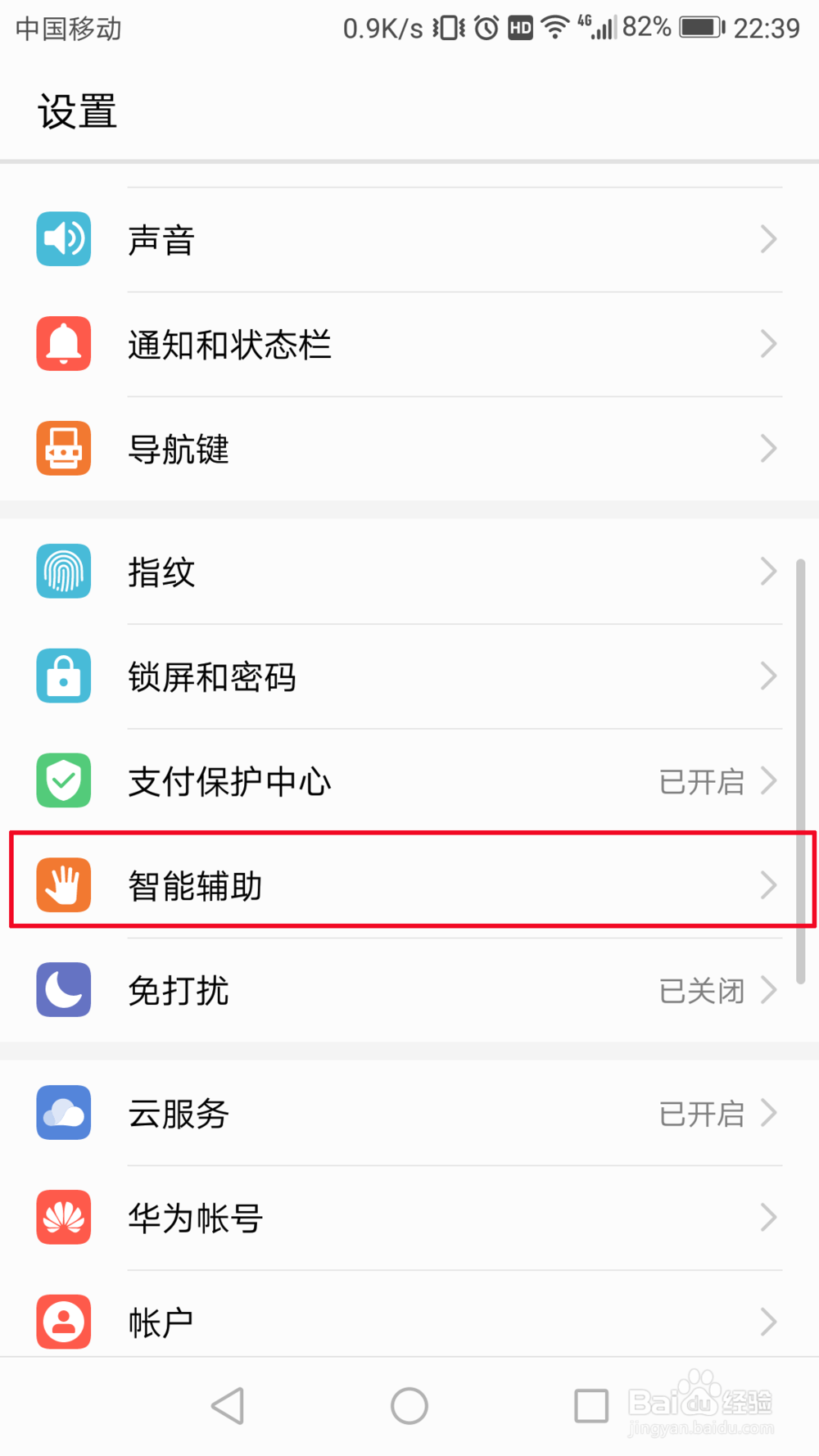Click the moon icon for 免打扰
Image resolution: width=819 pixels, height=1456 pixels.
click(63, 990)
